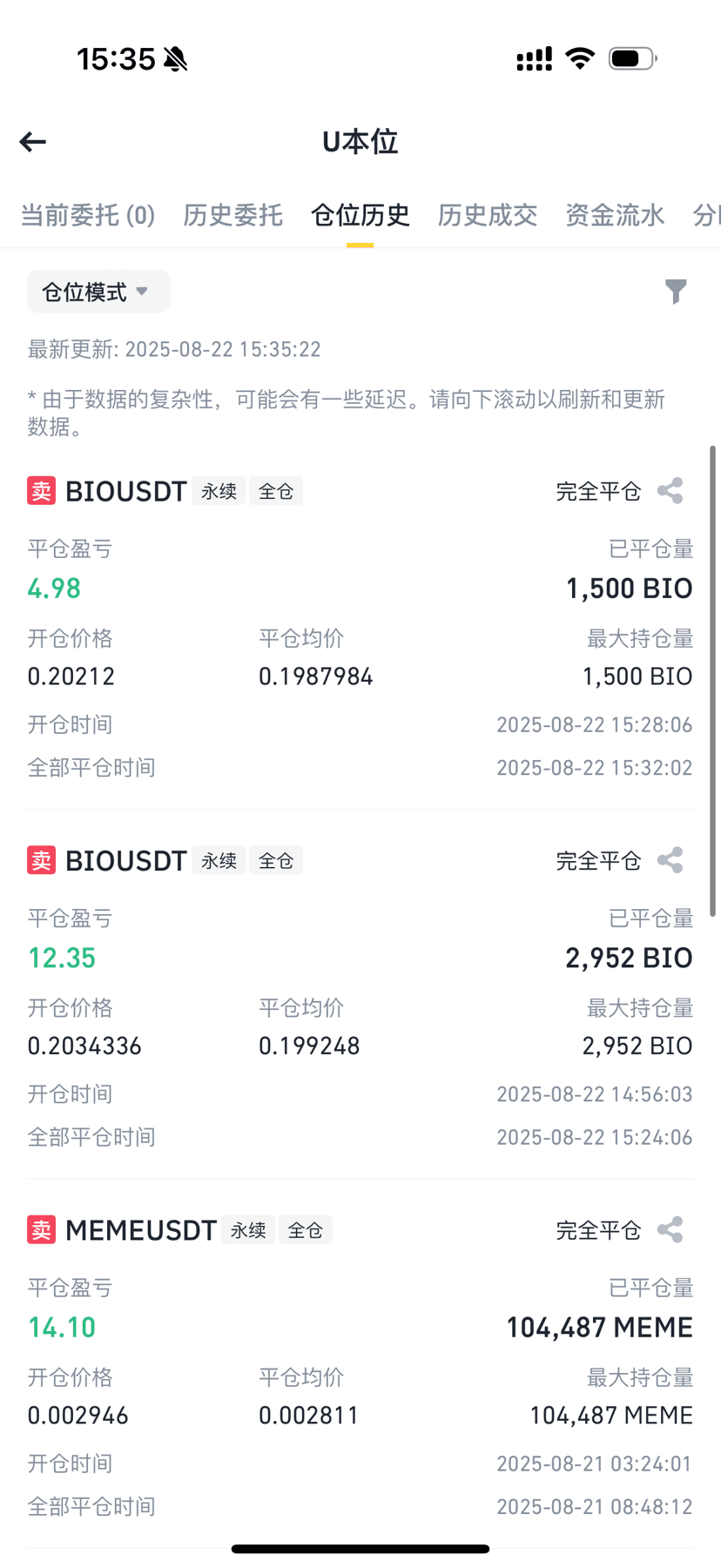721x1568 pixels.
Task: Share the BIOUSDT position with 4.98 profit
Action: [670, 491]
